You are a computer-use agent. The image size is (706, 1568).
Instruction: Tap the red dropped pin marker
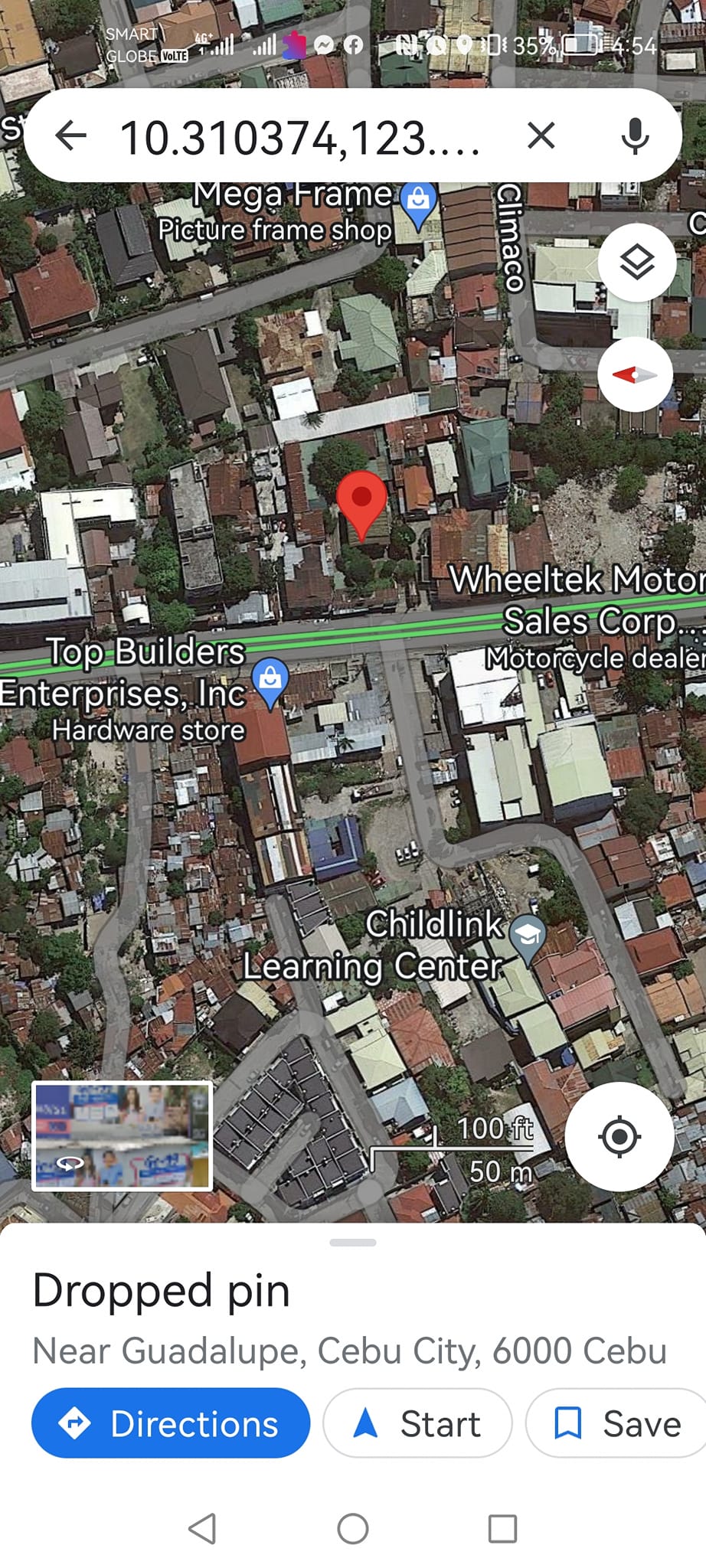(361, 501)
